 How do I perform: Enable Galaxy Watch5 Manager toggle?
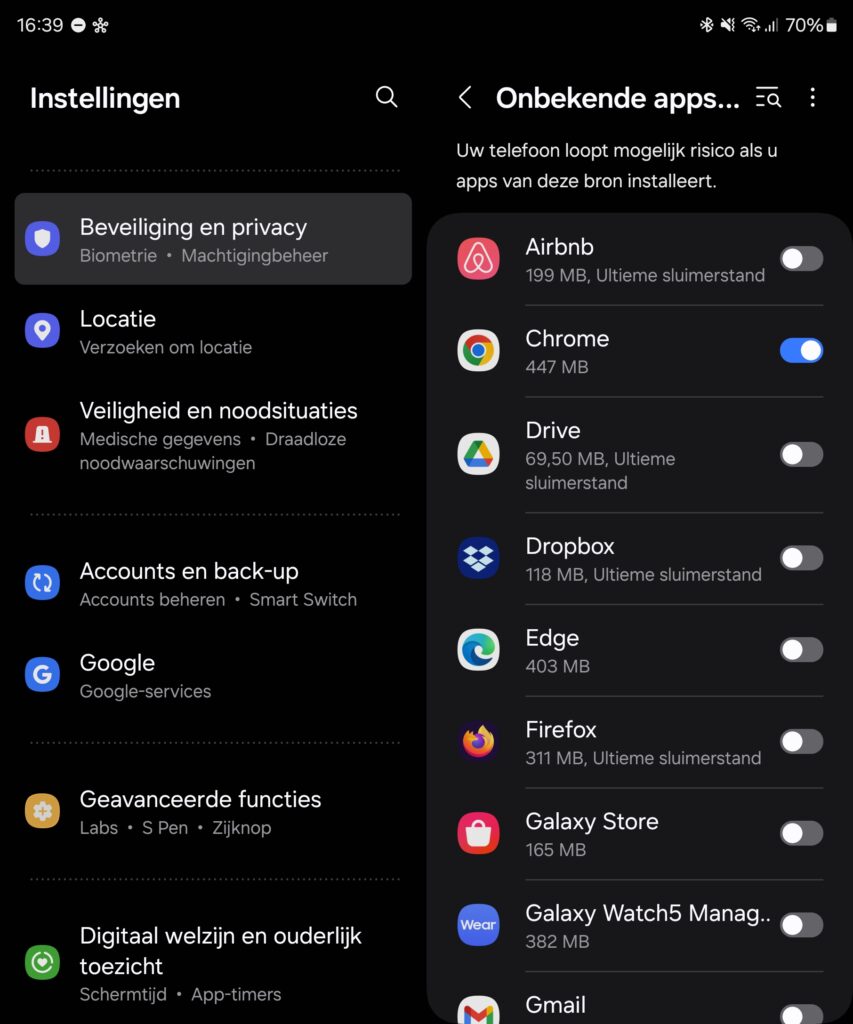click(801, 926)
